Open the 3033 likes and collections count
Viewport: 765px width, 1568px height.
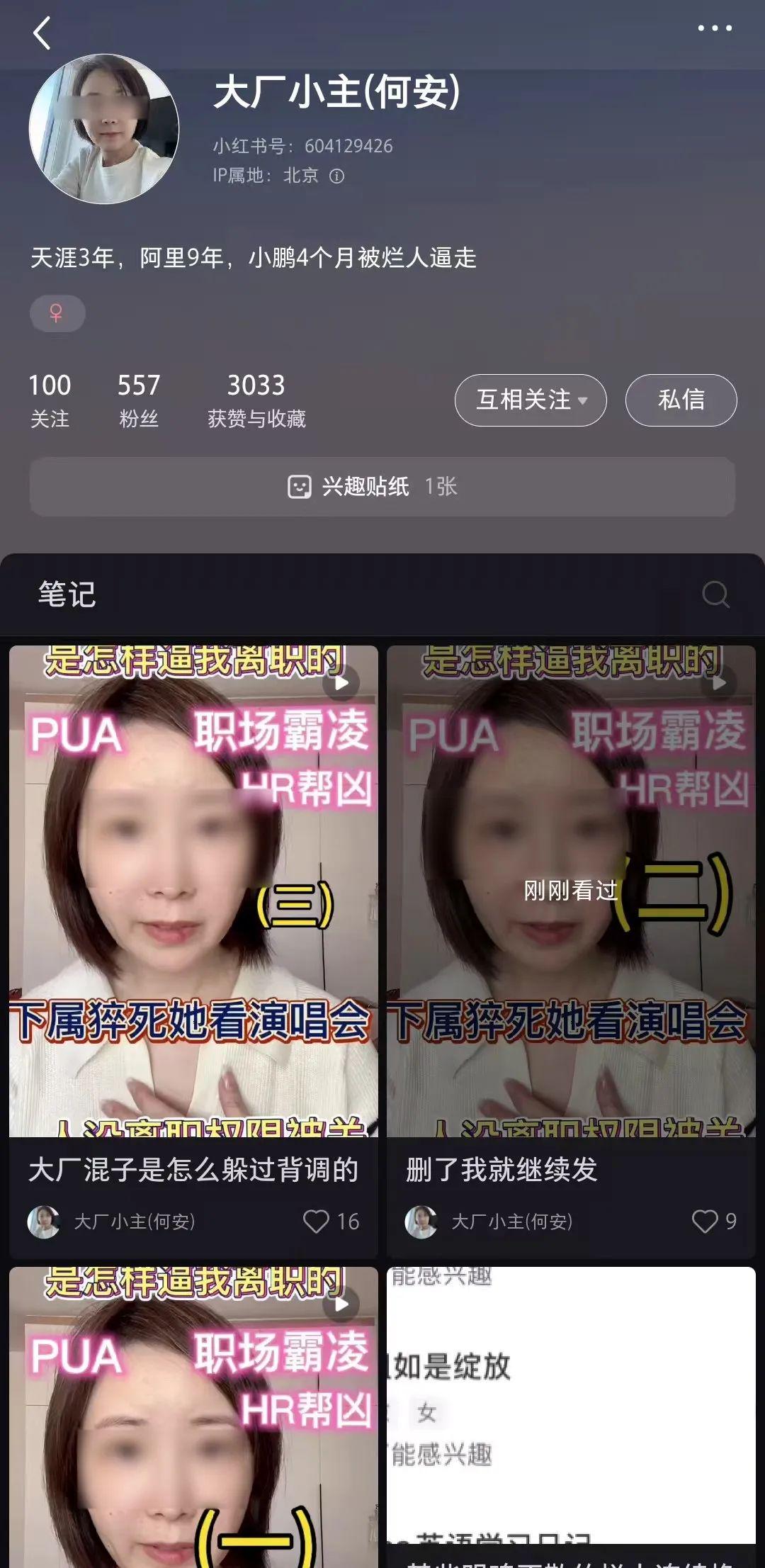[256, 400]
